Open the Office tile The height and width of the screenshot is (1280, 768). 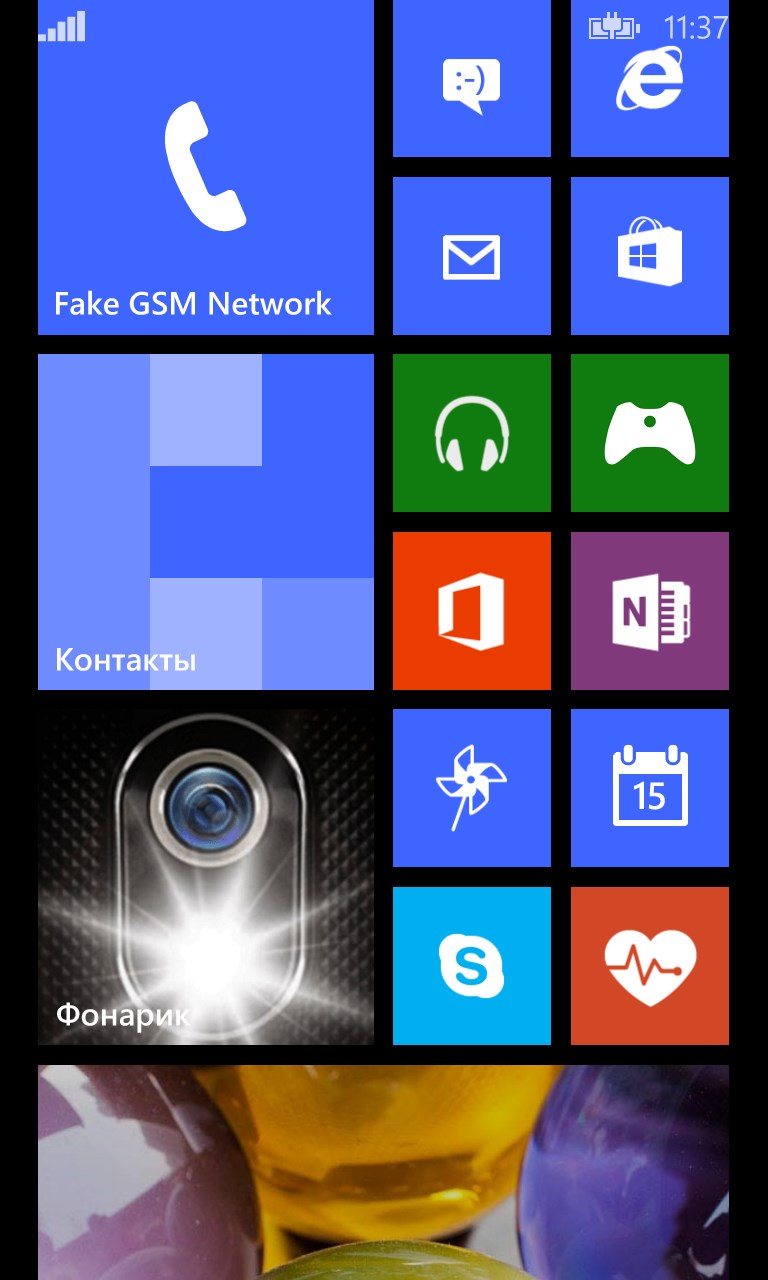point(471,611)
